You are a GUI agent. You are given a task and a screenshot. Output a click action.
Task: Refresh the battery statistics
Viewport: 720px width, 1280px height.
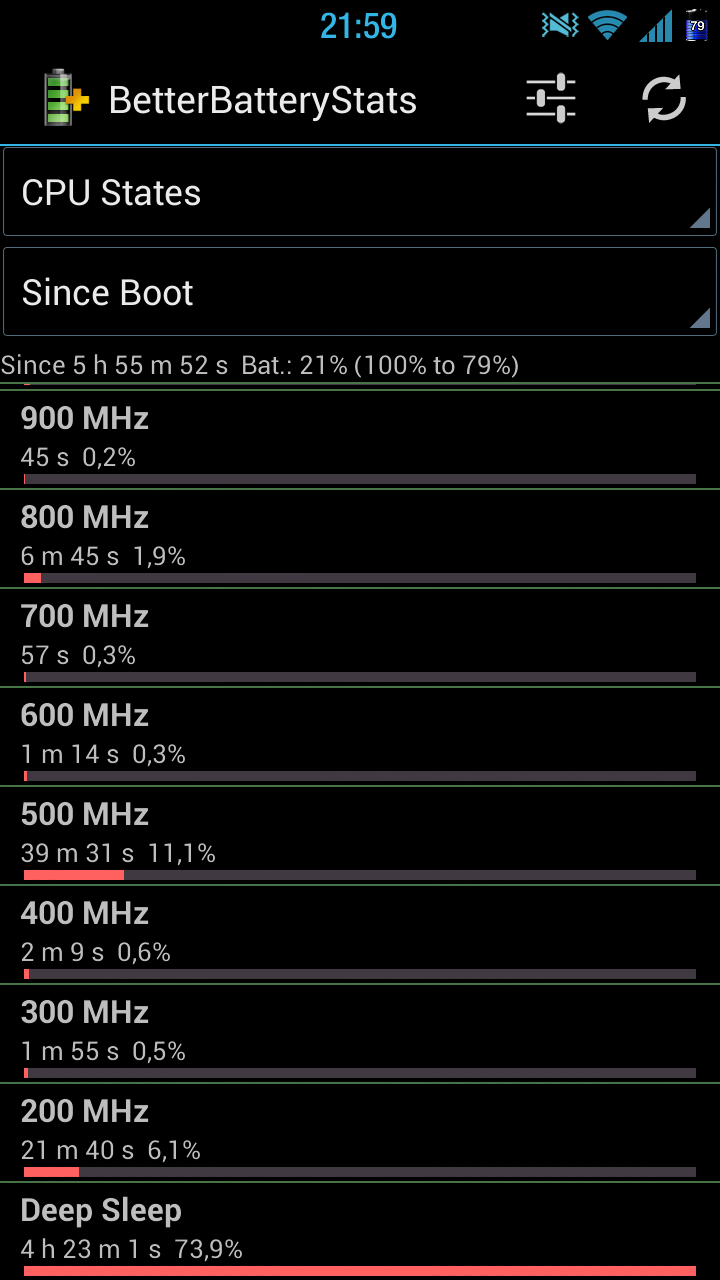tap(663, 99)
